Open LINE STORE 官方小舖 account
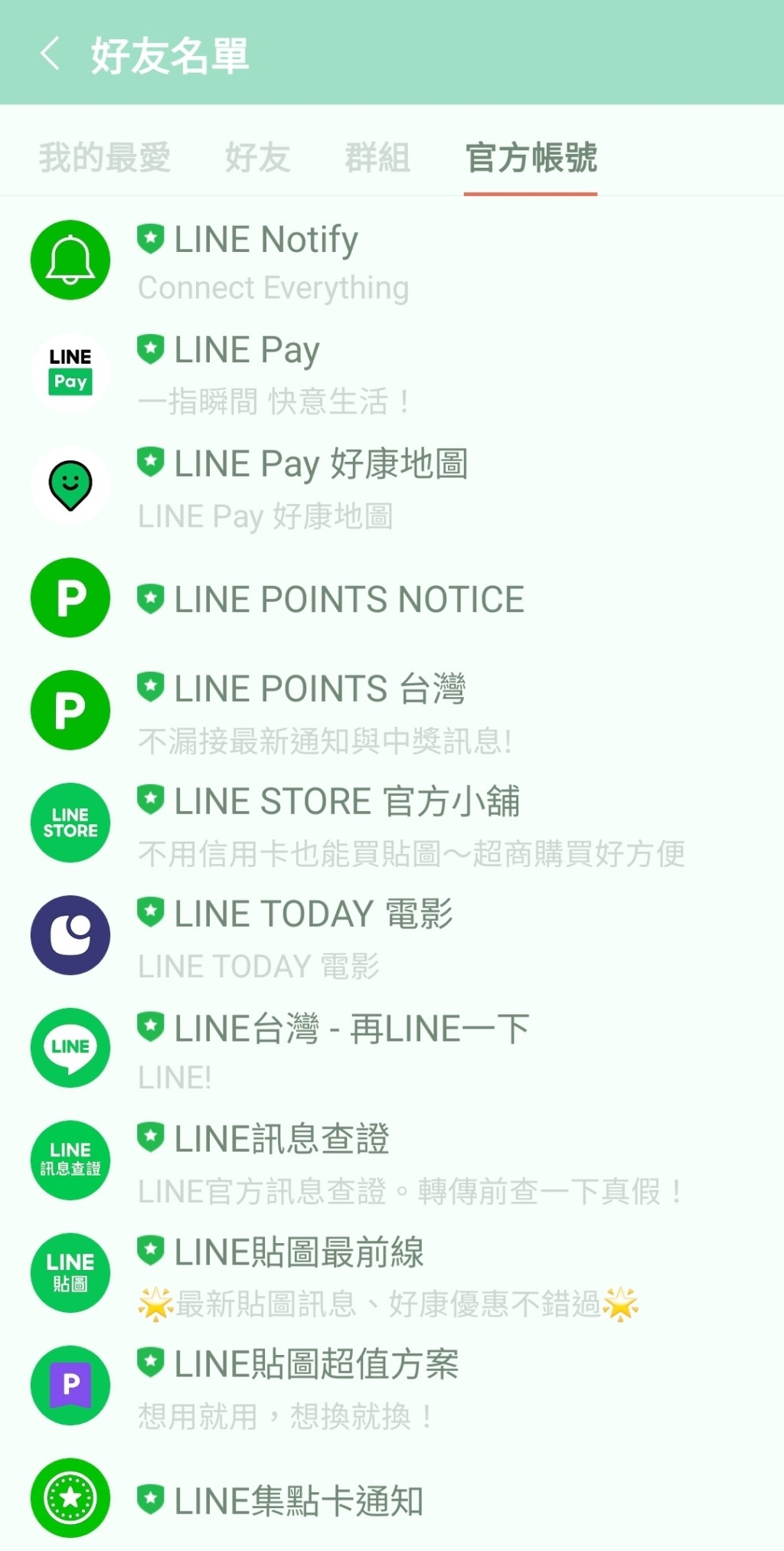784x1551 pixels. (x=392, y=823)
